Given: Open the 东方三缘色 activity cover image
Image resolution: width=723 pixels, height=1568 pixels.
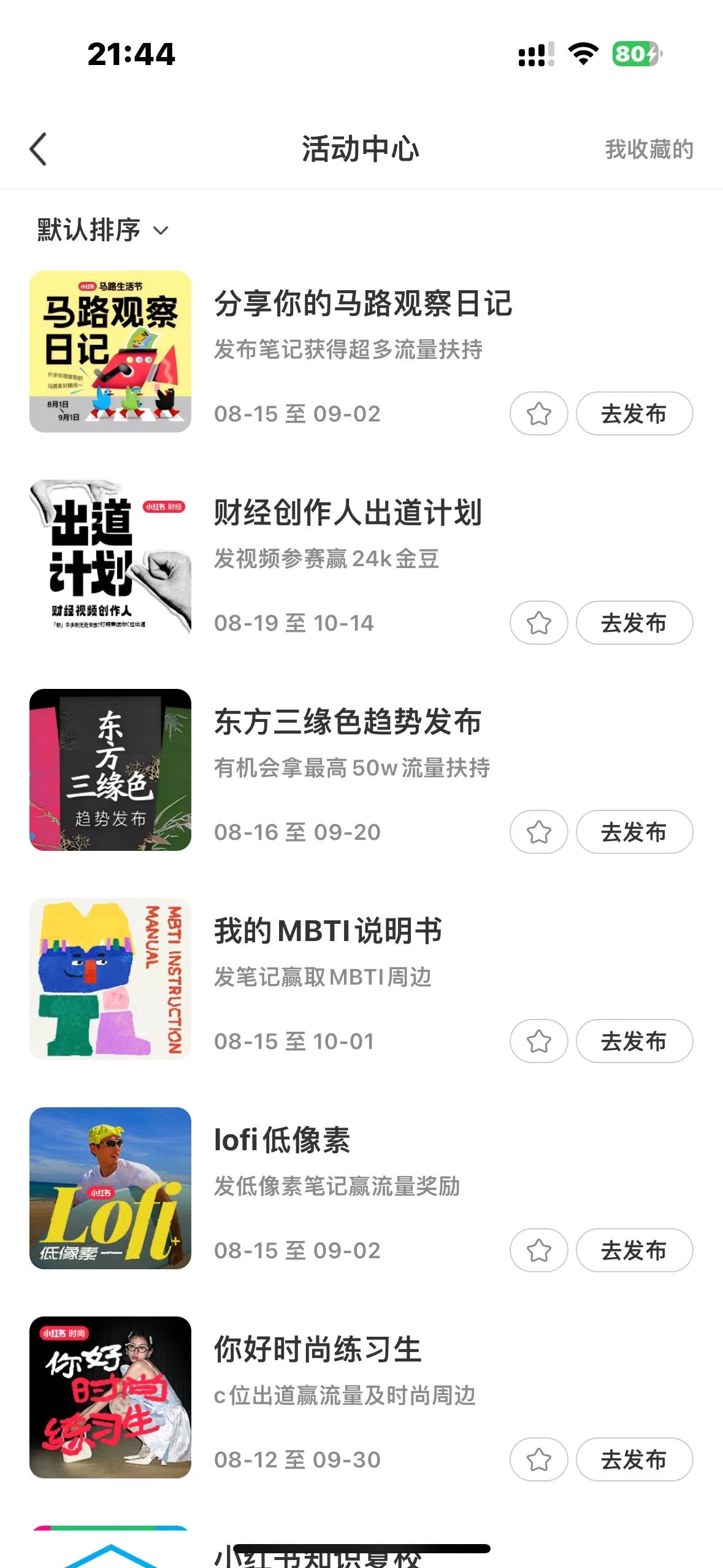Looking at the screenshot, I should point(110,770).
